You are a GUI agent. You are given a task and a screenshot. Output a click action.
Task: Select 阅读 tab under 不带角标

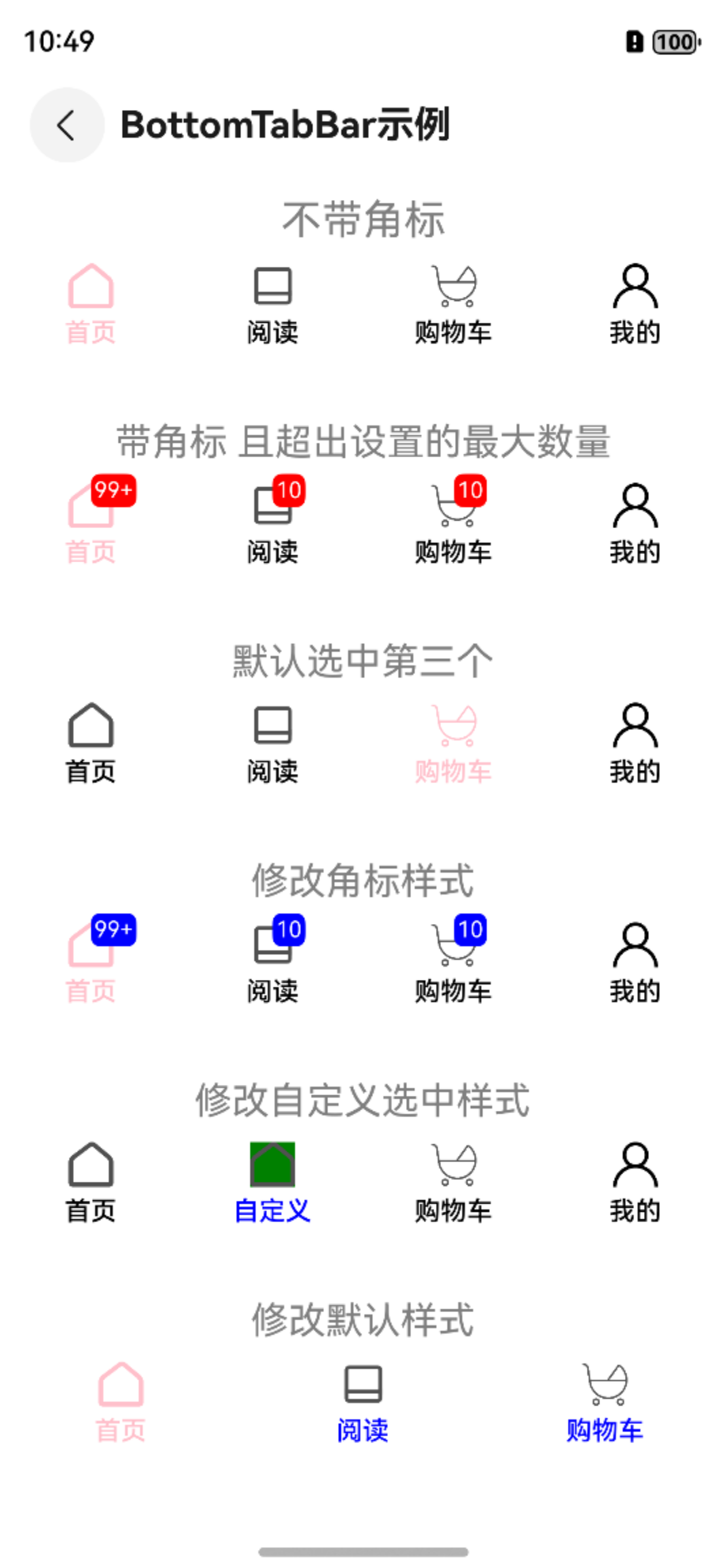(272, 304)
